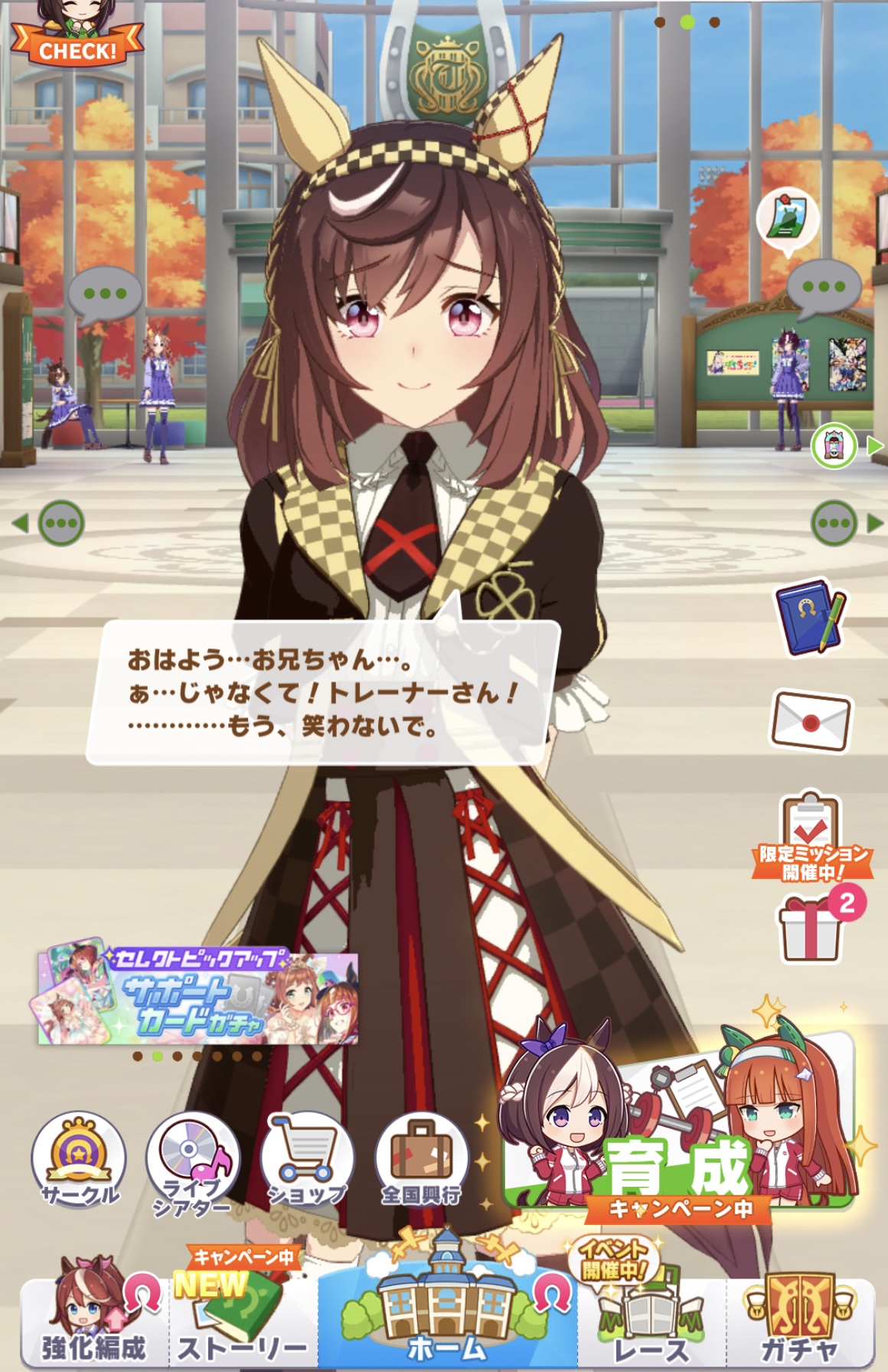Tap the right arrow speech bubble
The image size is (888, 1372).
coord(834,524)
